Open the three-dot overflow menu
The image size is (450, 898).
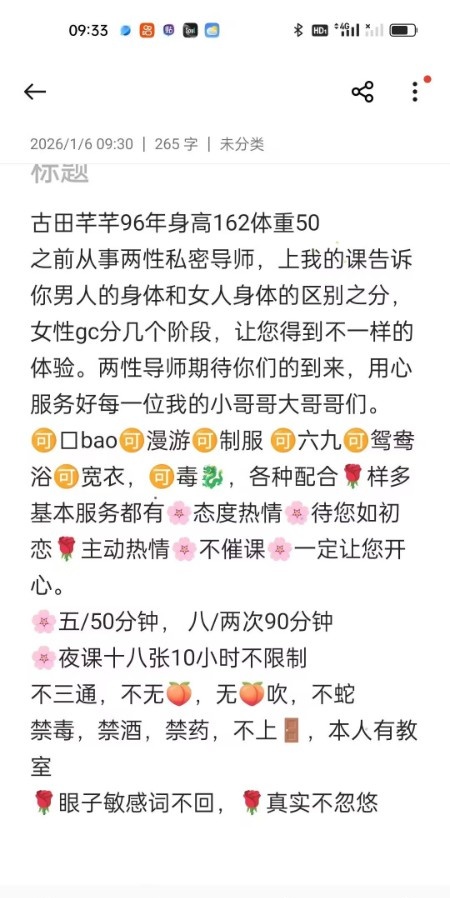[x=415, y=92]
